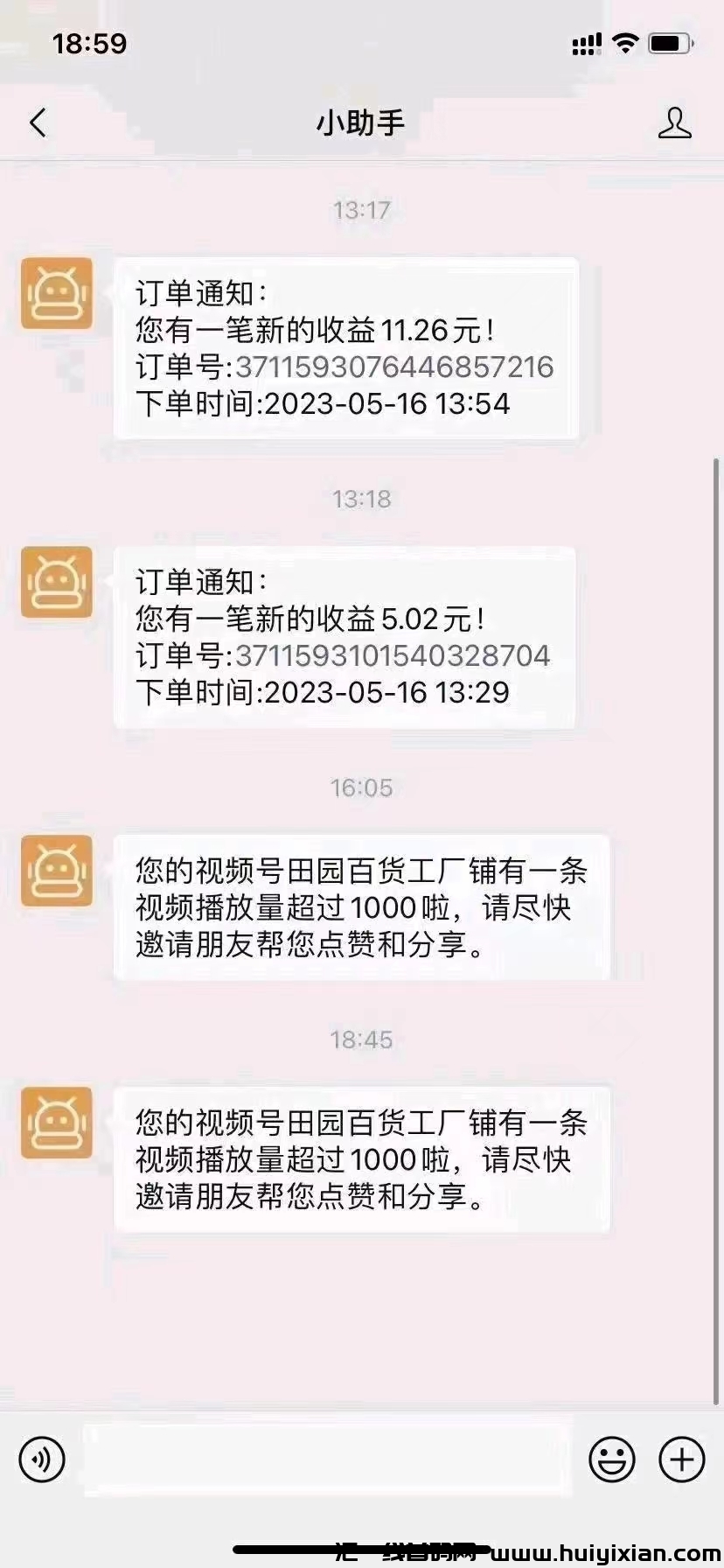The height and width of the screenshot is (1568, 724).
Task: Open the emoji picker smiley icon
Action: tap(613, 1459)
